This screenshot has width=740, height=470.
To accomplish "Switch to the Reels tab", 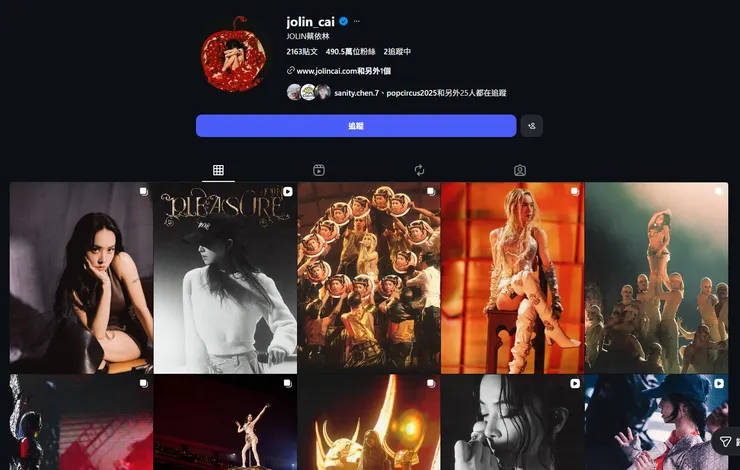I will (x=319, y=170).
